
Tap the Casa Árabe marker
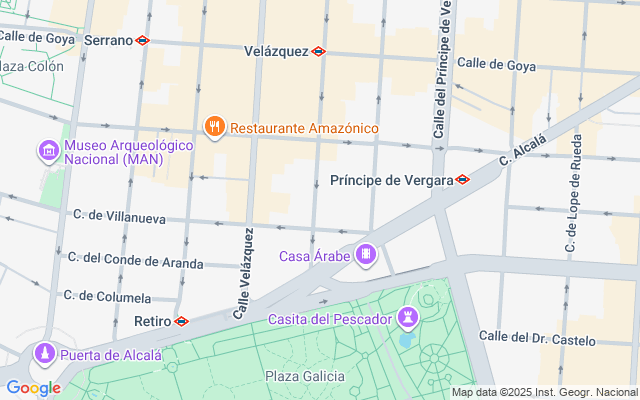(x=366, y=256)
